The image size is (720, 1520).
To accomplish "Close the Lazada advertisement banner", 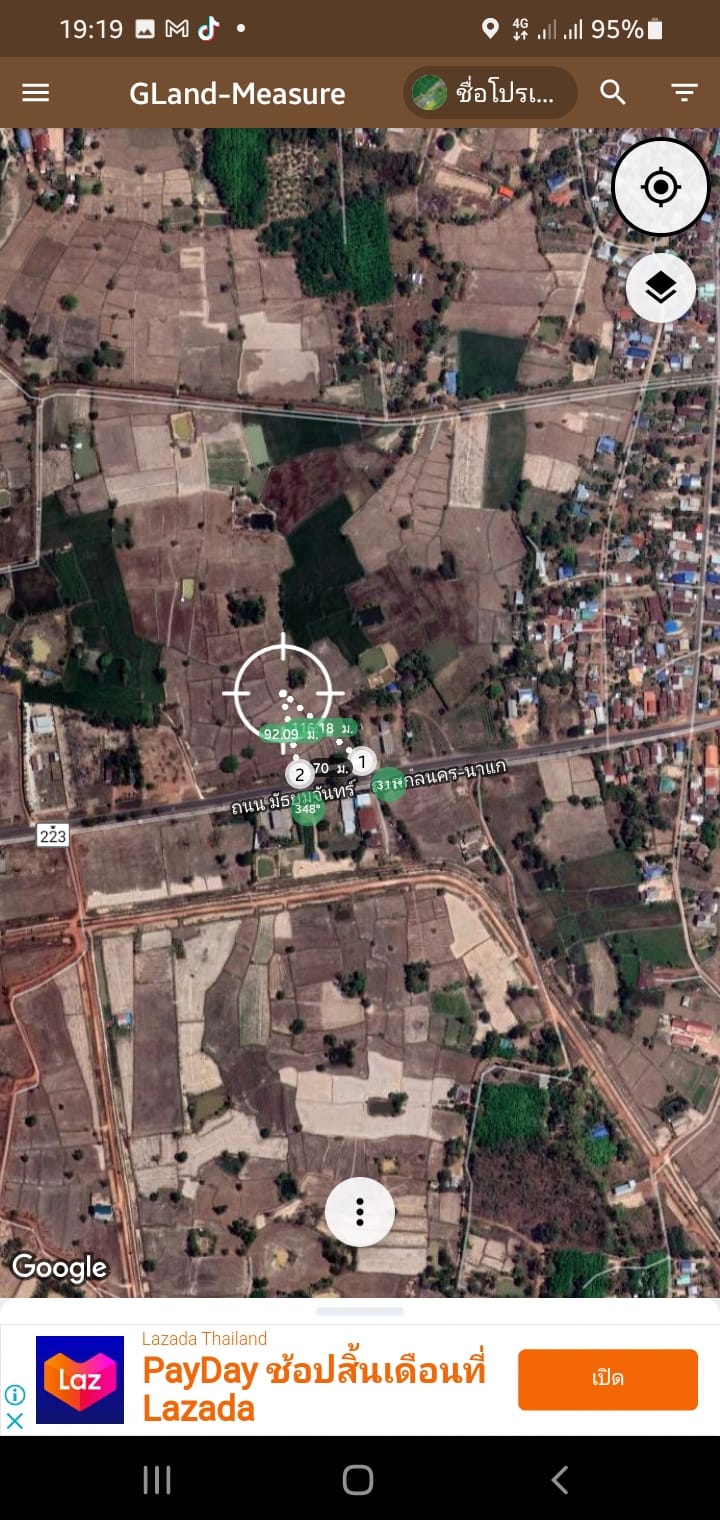I will tap(15, 1420).
